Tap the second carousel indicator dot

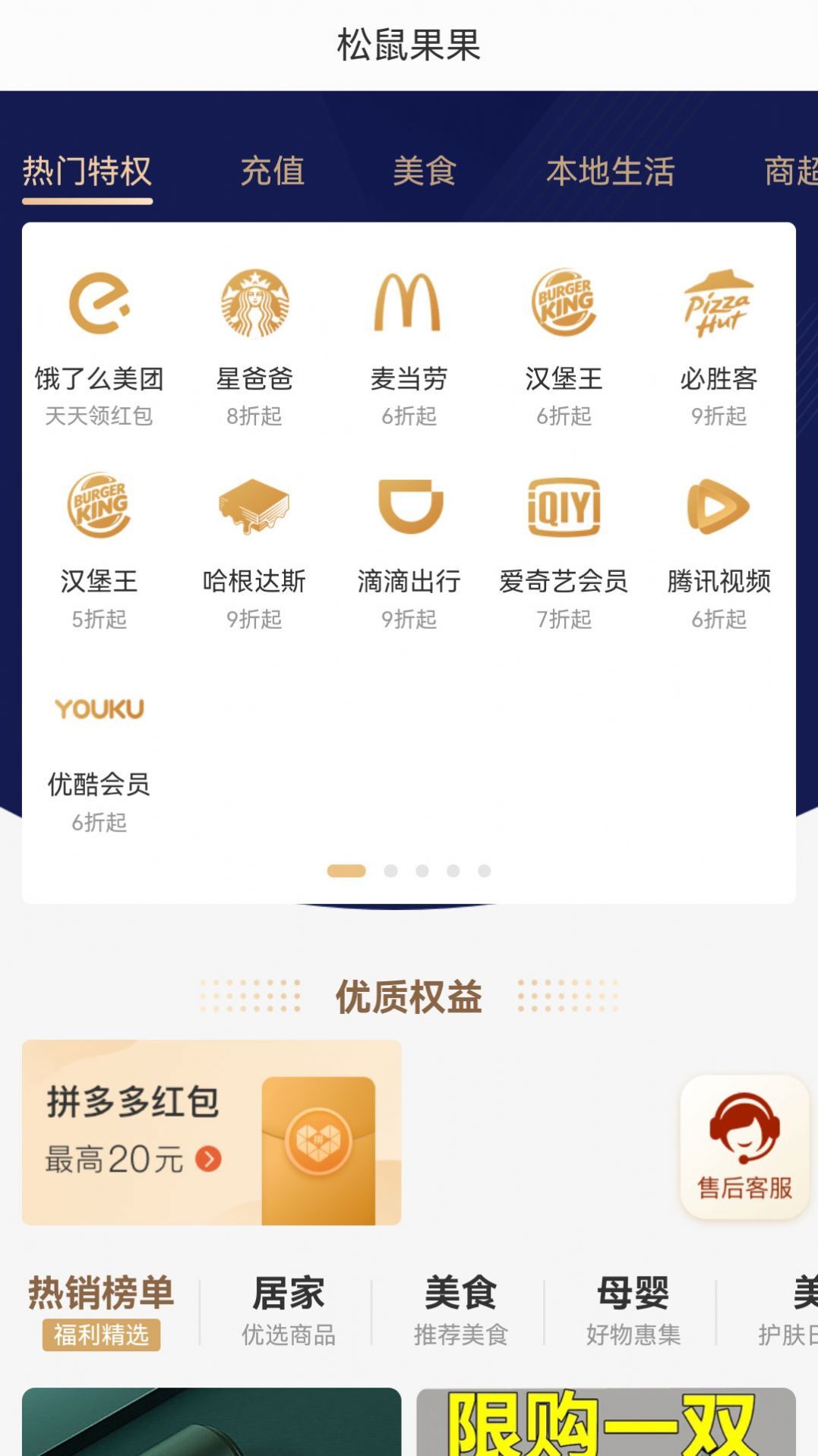(392, 872)
